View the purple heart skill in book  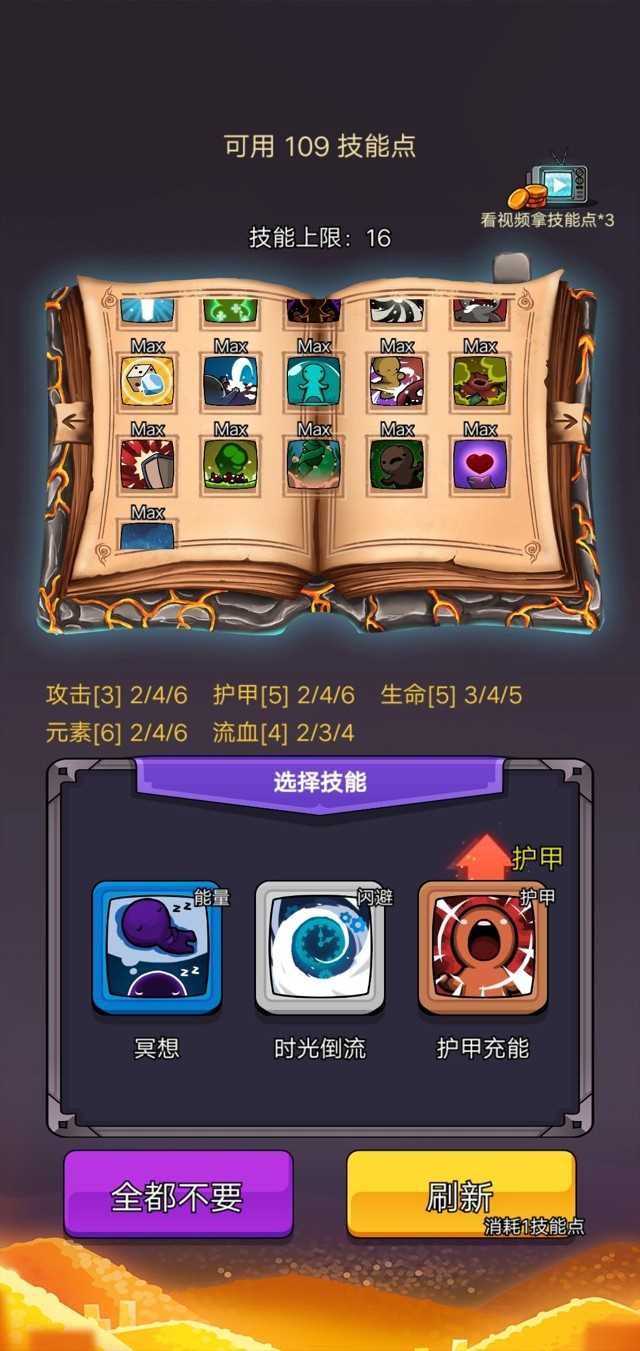coord(480,465)
